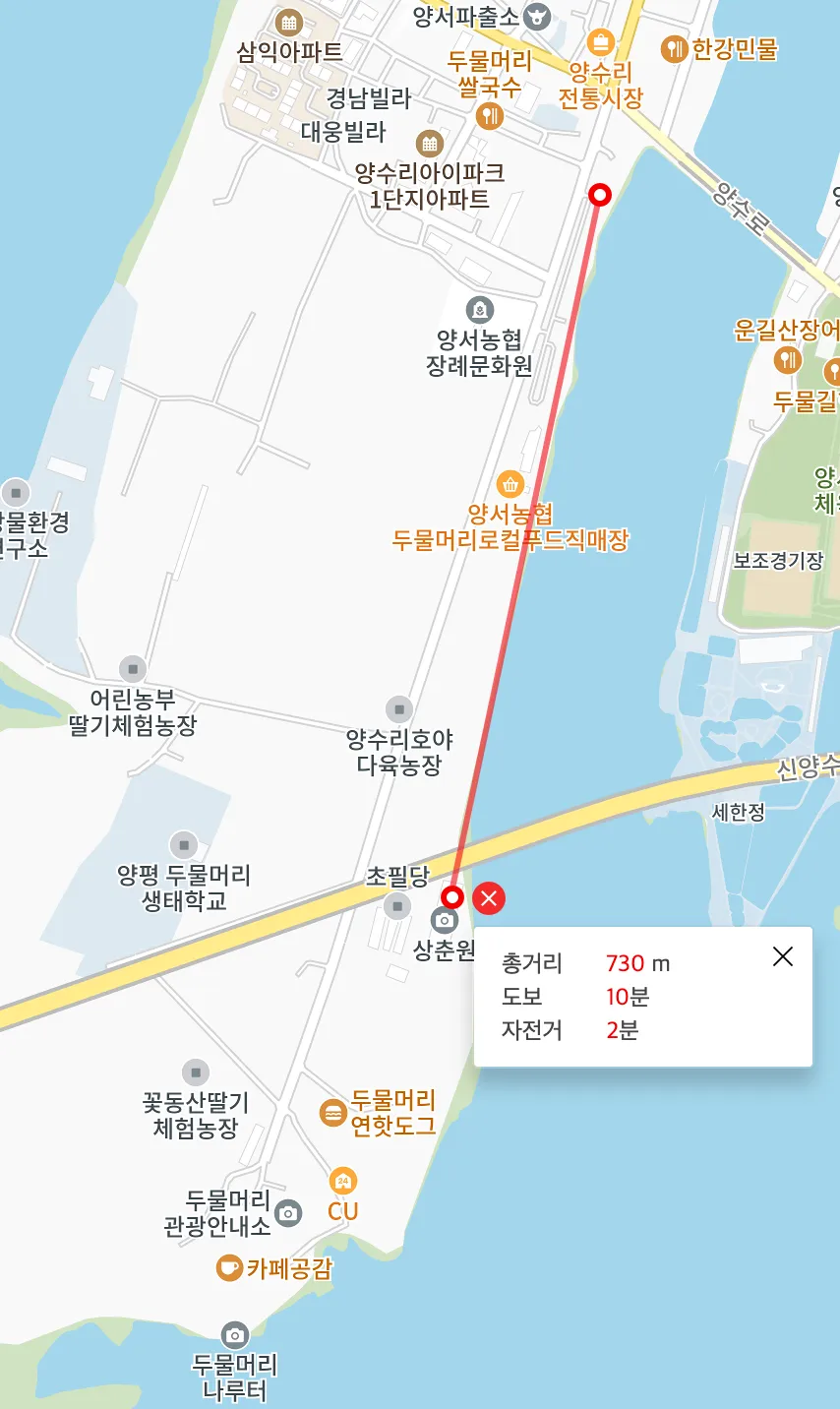Viewport: 840px width, 1409px height.
Task: Close the distance info panel
Action: pyautogui.click(x=782, y=956)
